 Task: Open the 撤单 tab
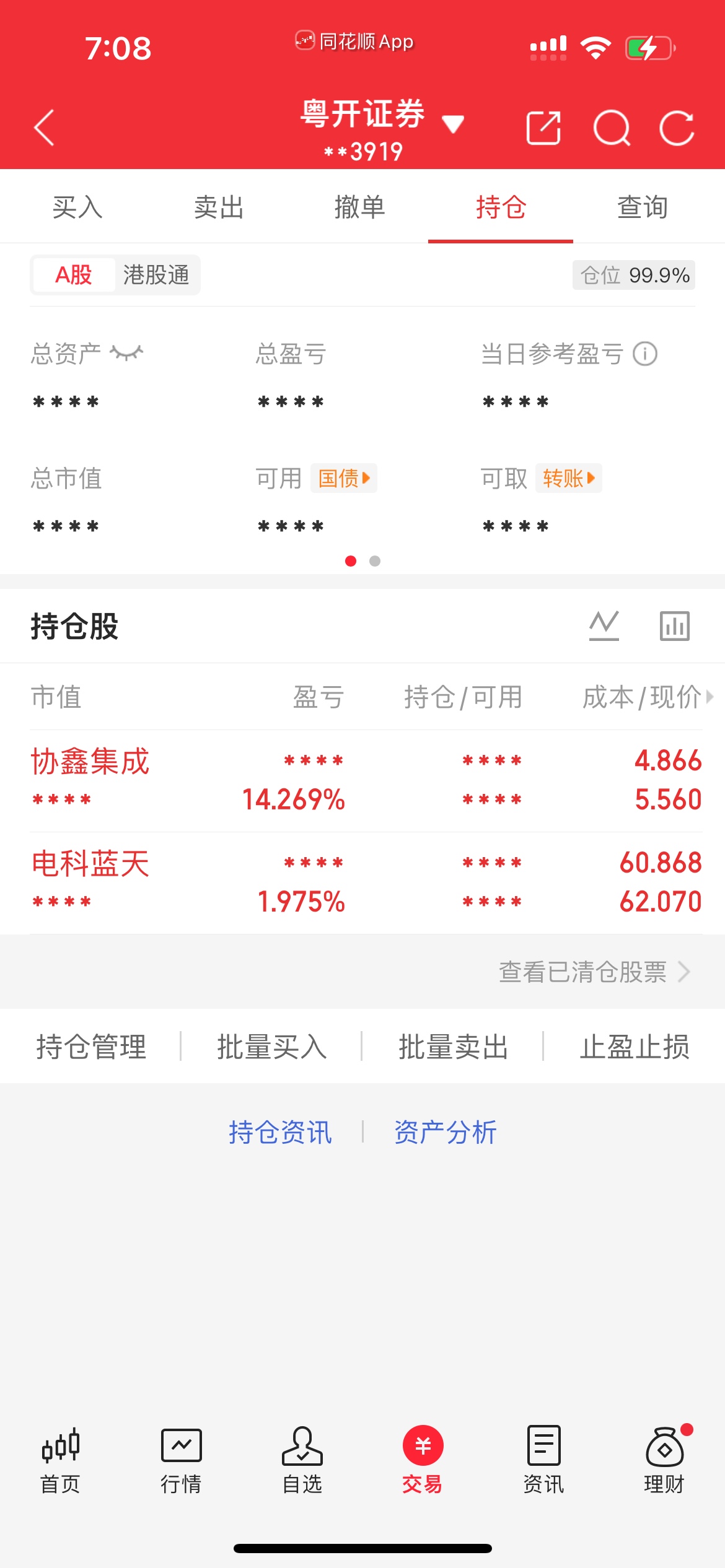tap(360, 207)
